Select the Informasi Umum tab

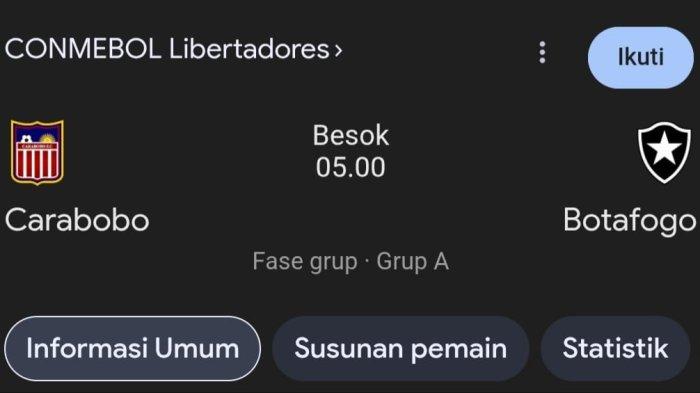point(133,348)
